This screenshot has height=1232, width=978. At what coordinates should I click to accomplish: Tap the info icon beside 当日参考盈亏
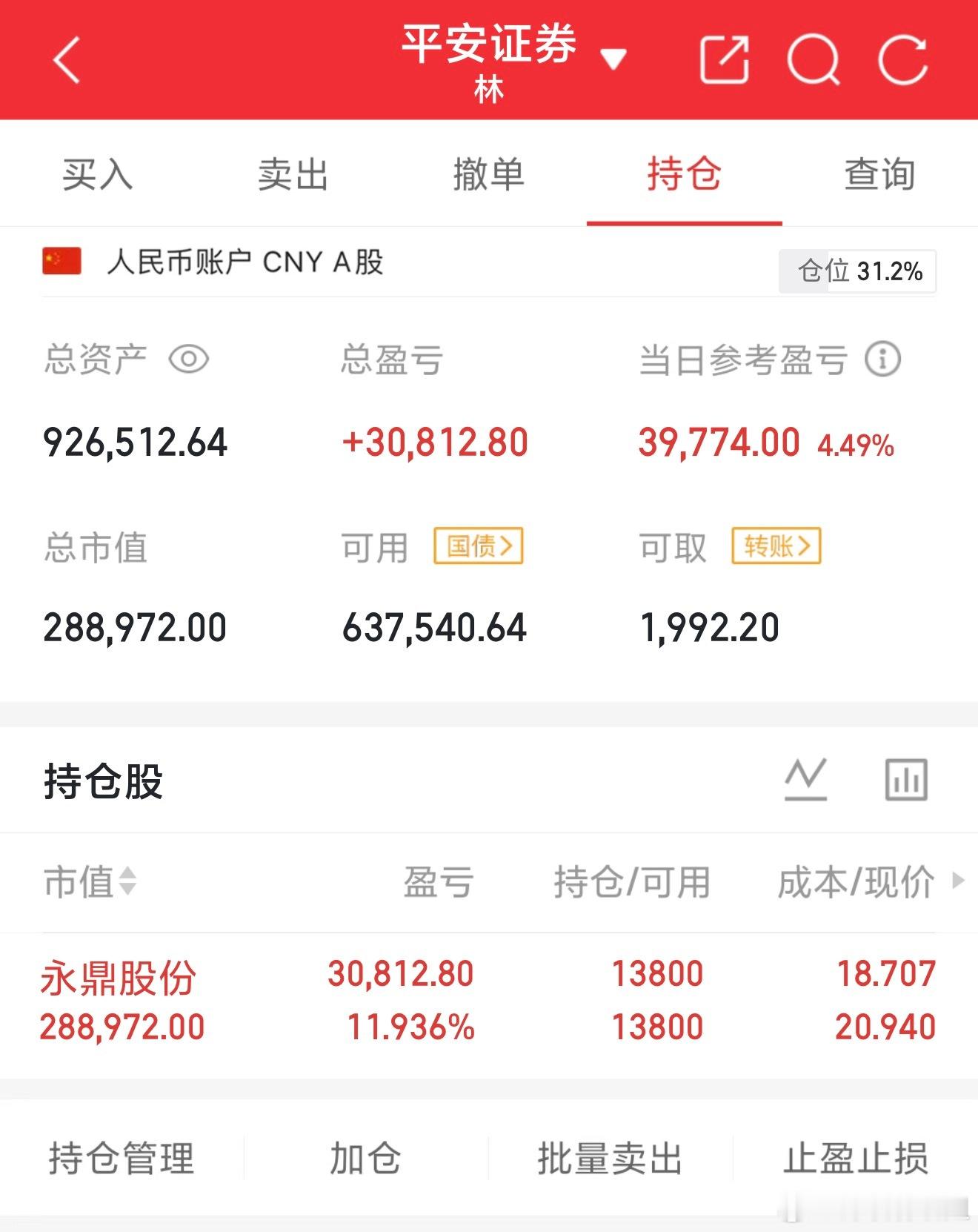coord(882,360)
